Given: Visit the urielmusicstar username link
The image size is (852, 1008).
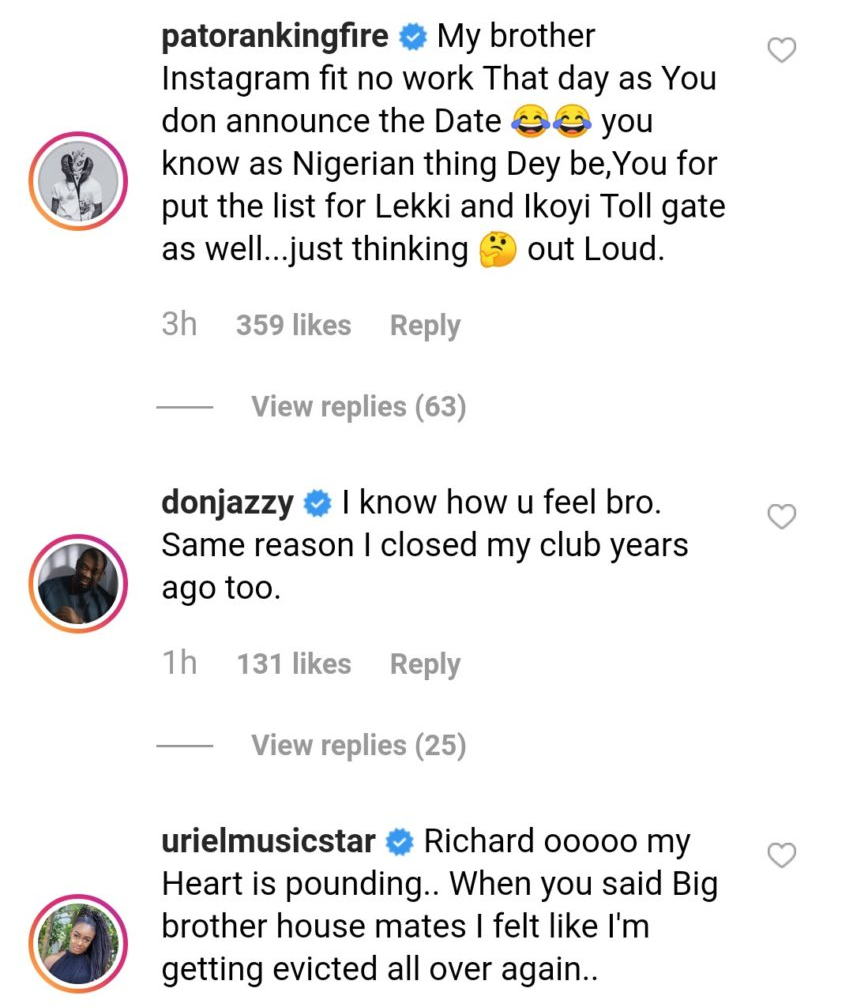Looking at the screenshot, I should 269,843.
